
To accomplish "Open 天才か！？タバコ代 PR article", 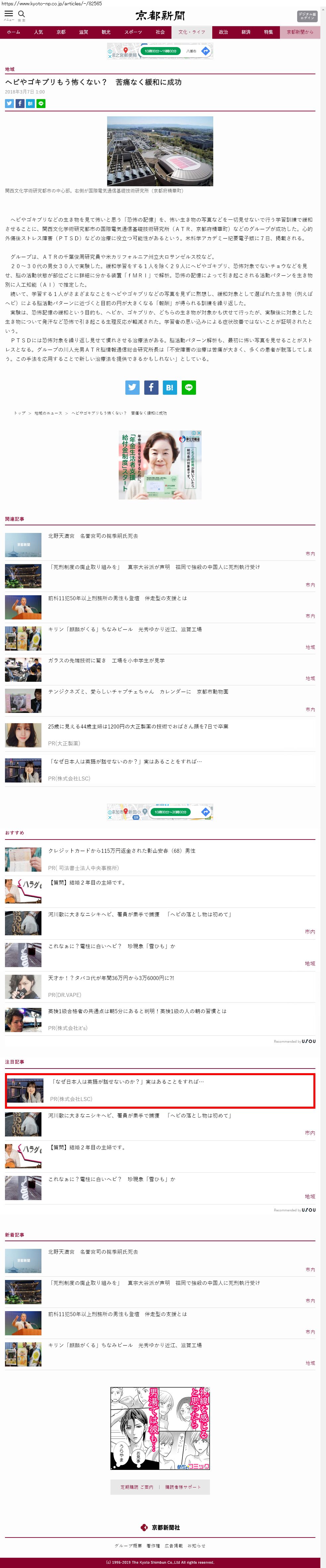I will 111,978.
